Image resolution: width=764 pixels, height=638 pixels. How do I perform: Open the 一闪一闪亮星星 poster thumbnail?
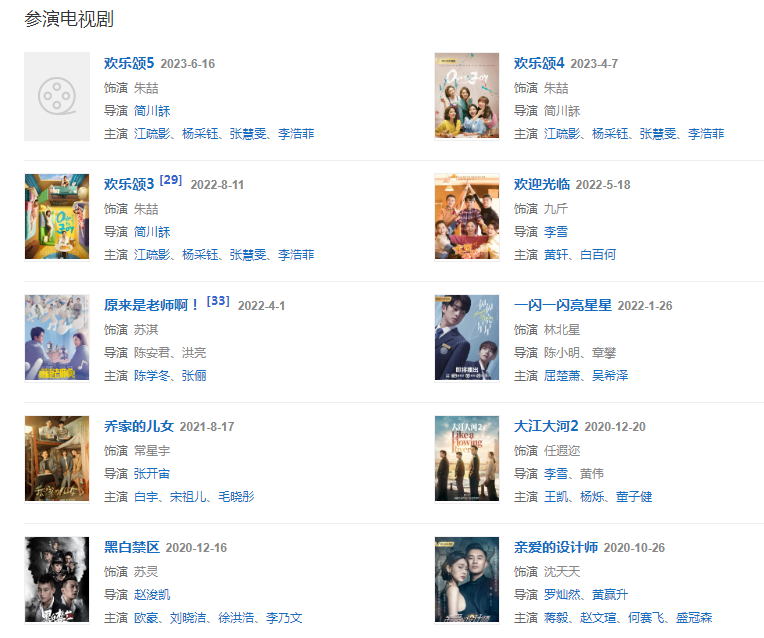pyautogui.click(x=466, y=337)
